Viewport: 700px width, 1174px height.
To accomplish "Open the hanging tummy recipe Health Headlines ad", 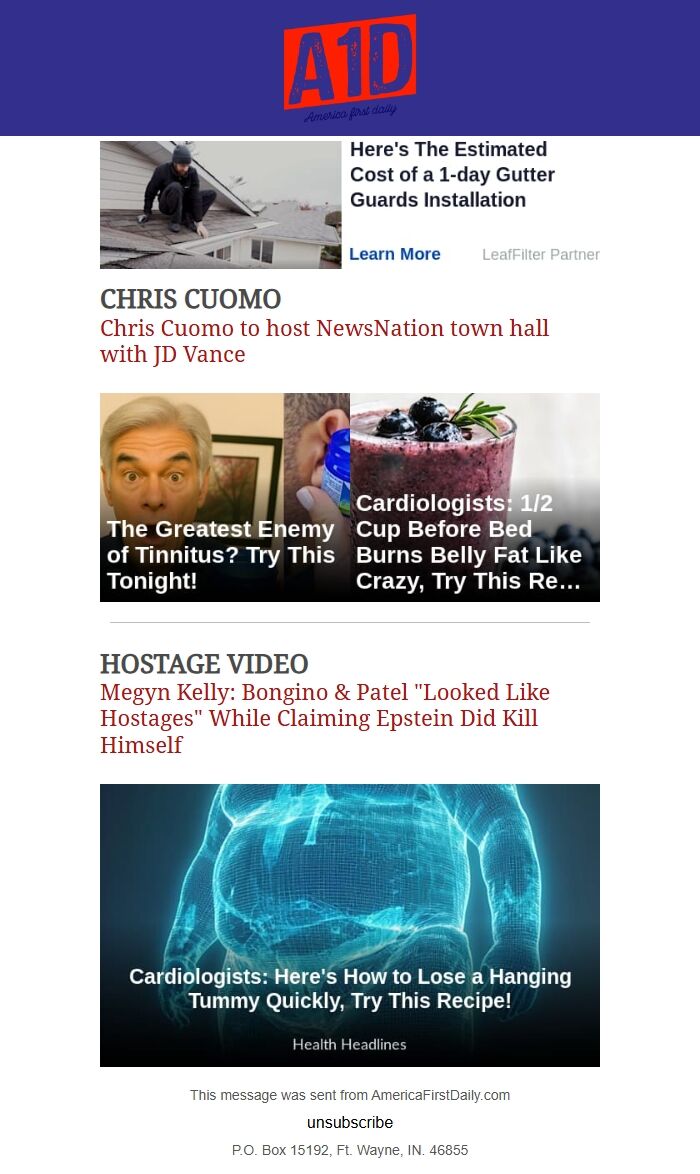I will 350,925.
